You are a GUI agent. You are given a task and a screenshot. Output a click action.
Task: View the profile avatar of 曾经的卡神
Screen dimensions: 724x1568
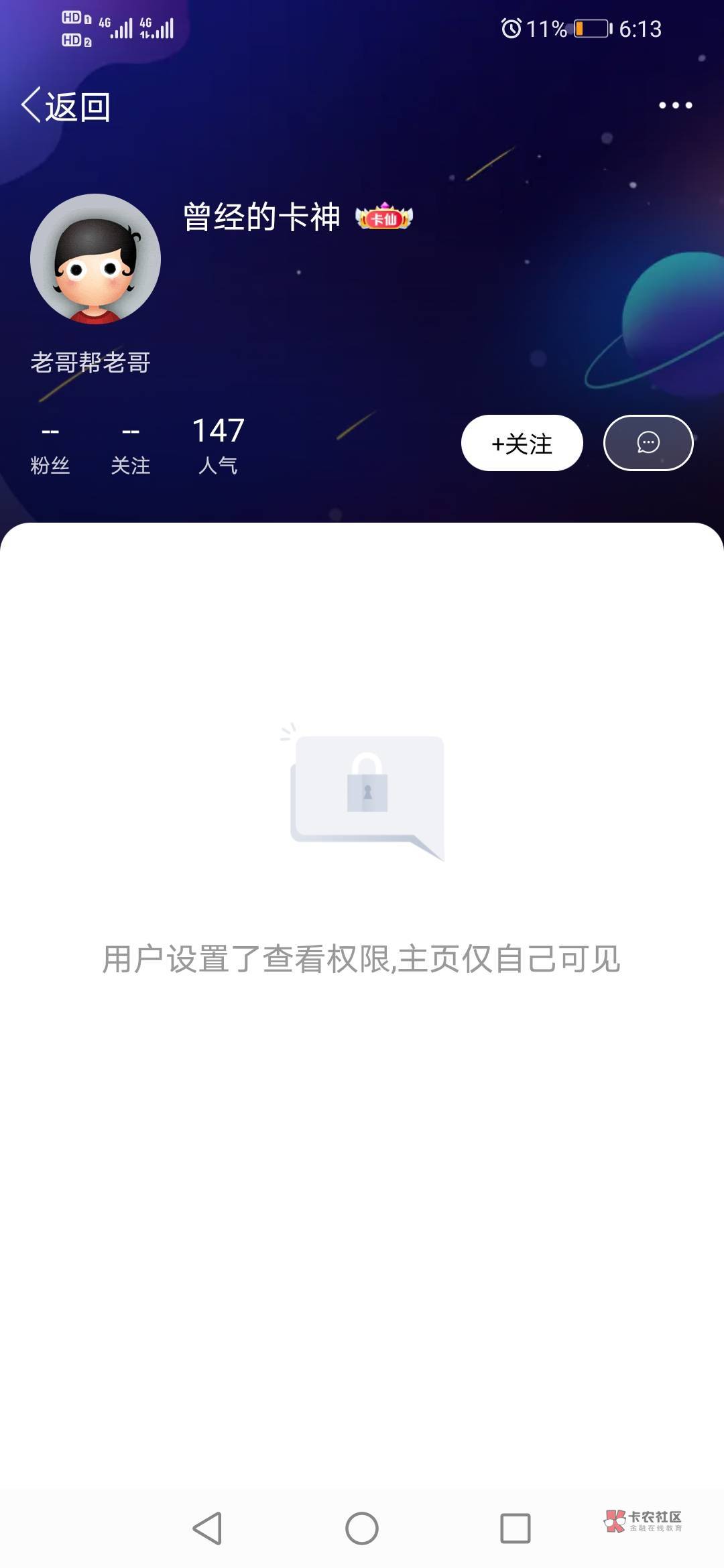[96, 259]
